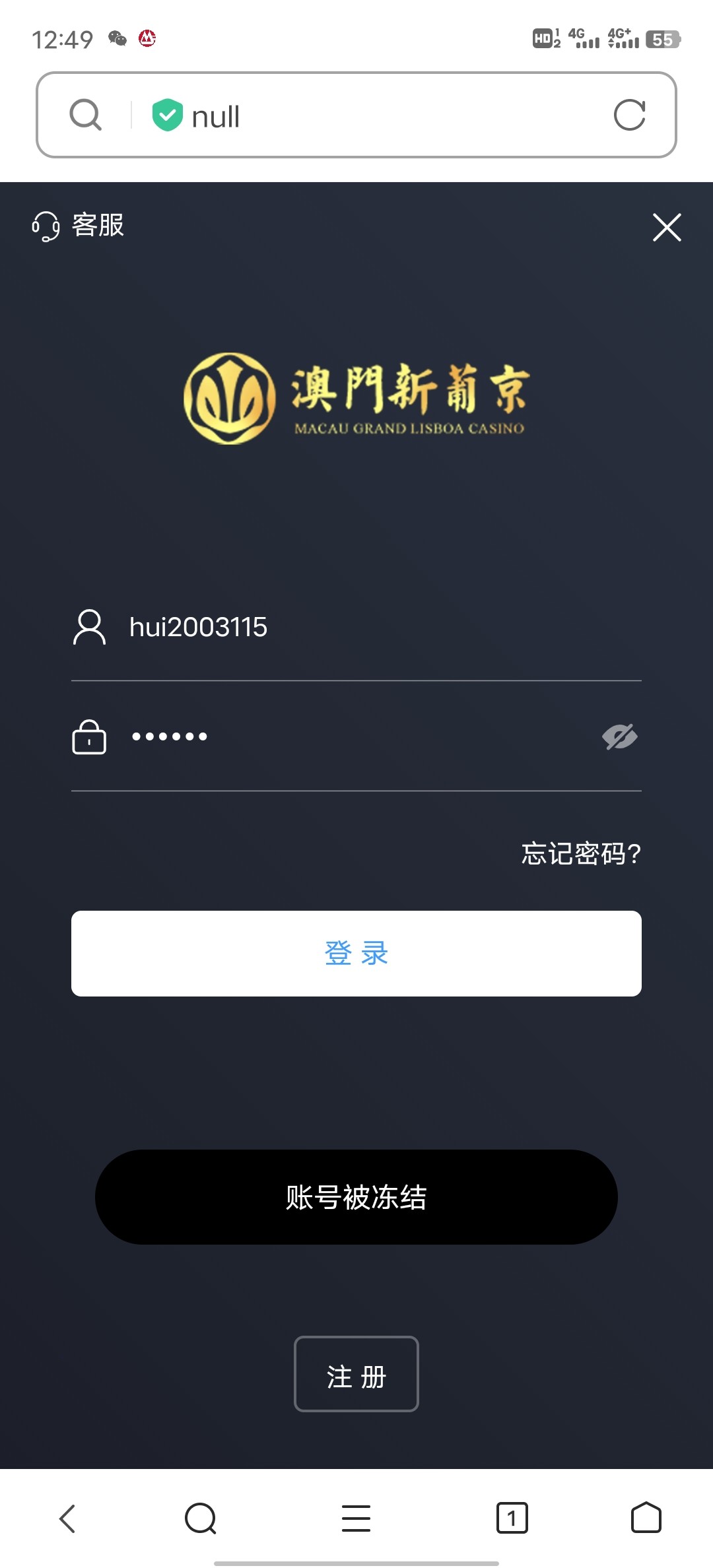This screenshot has height=1568, width=713.
Task: Open the browser search from bottom bar
Action: click(201, 1518)
